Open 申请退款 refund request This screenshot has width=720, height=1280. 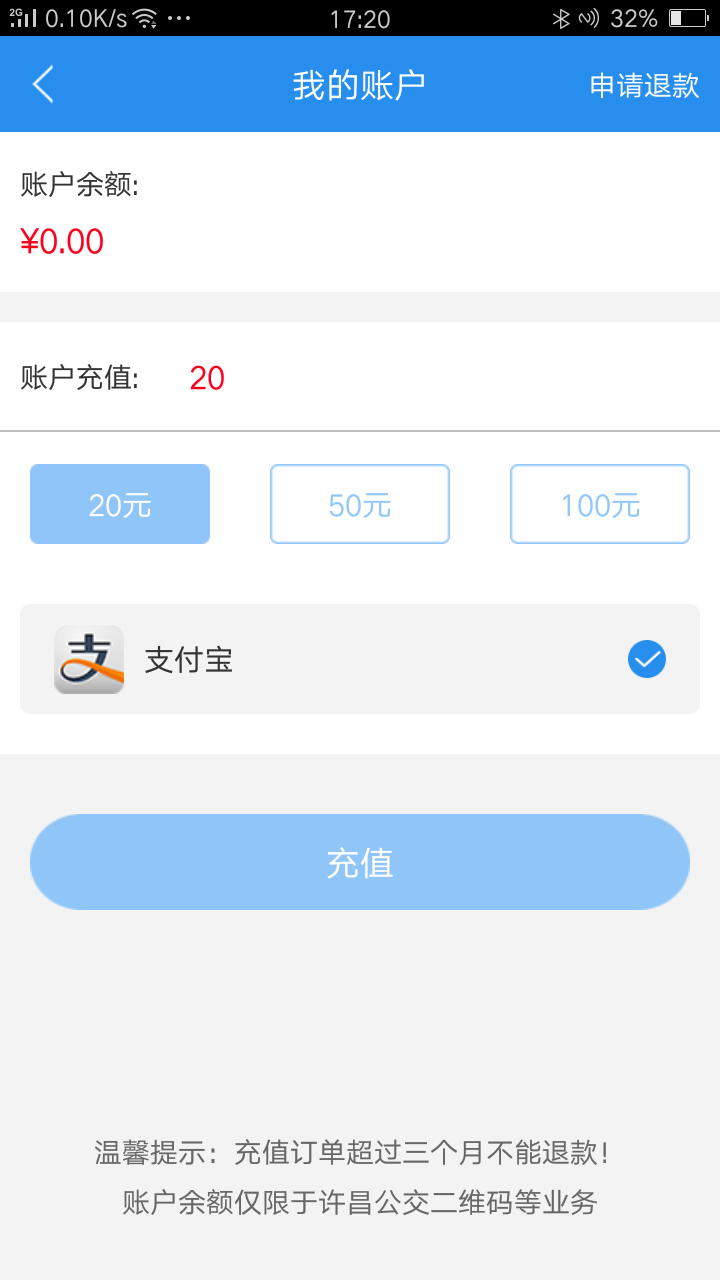click(x=644, y=86)
